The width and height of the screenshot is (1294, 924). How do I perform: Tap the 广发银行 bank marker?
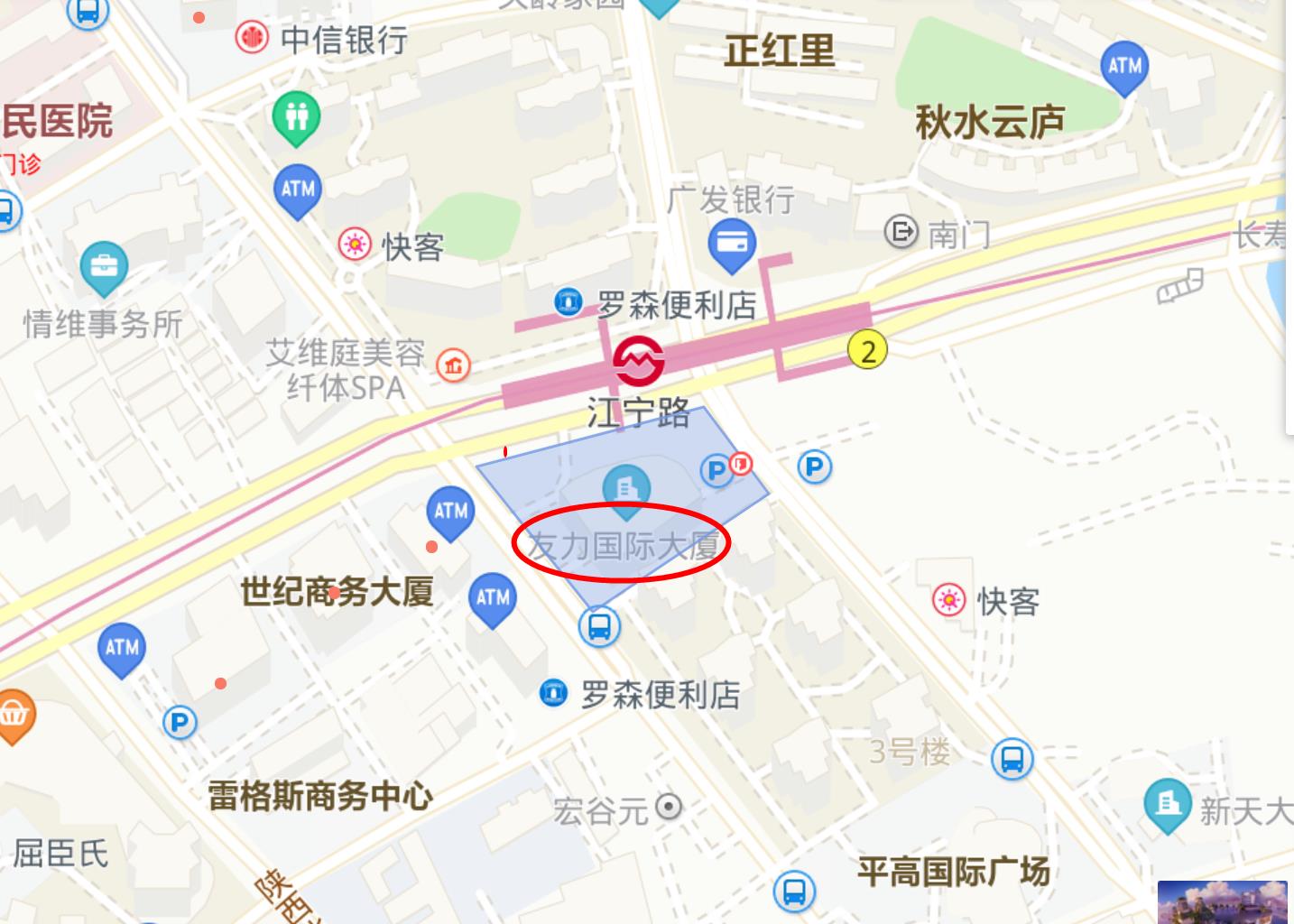pyautogui.click(x=732, y=245)
